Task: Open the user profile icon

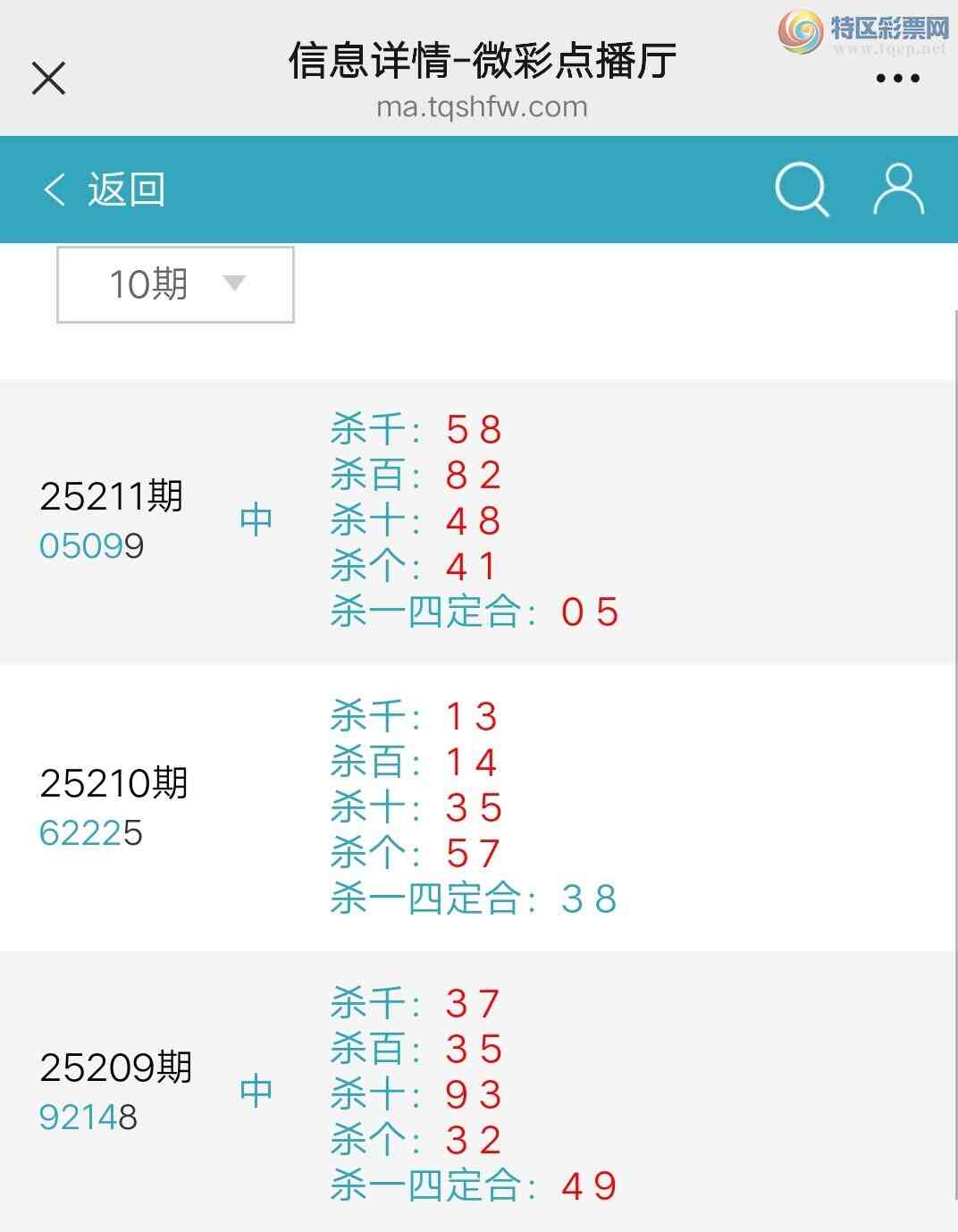Action: point(898,189)
